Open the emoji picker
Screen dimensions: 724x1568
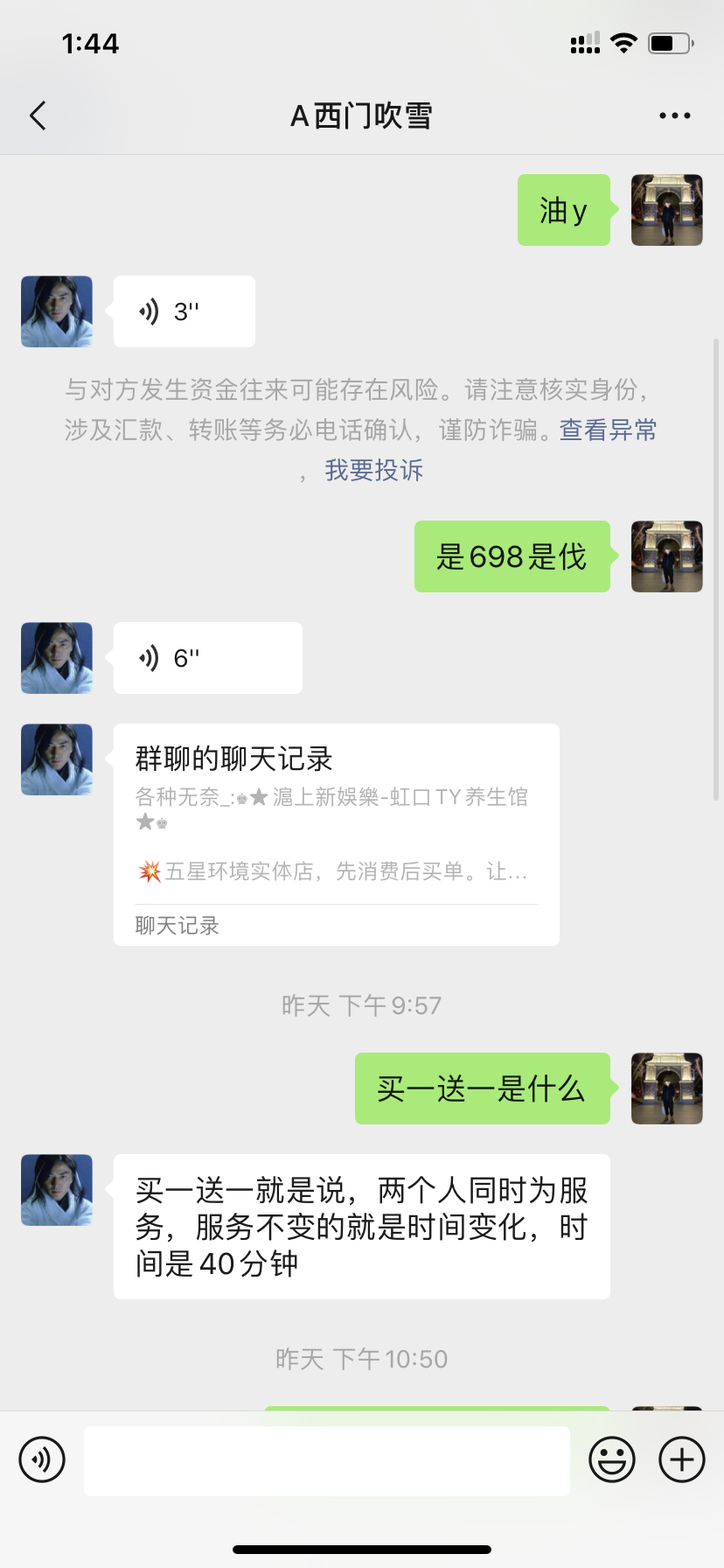[612, 1459]
